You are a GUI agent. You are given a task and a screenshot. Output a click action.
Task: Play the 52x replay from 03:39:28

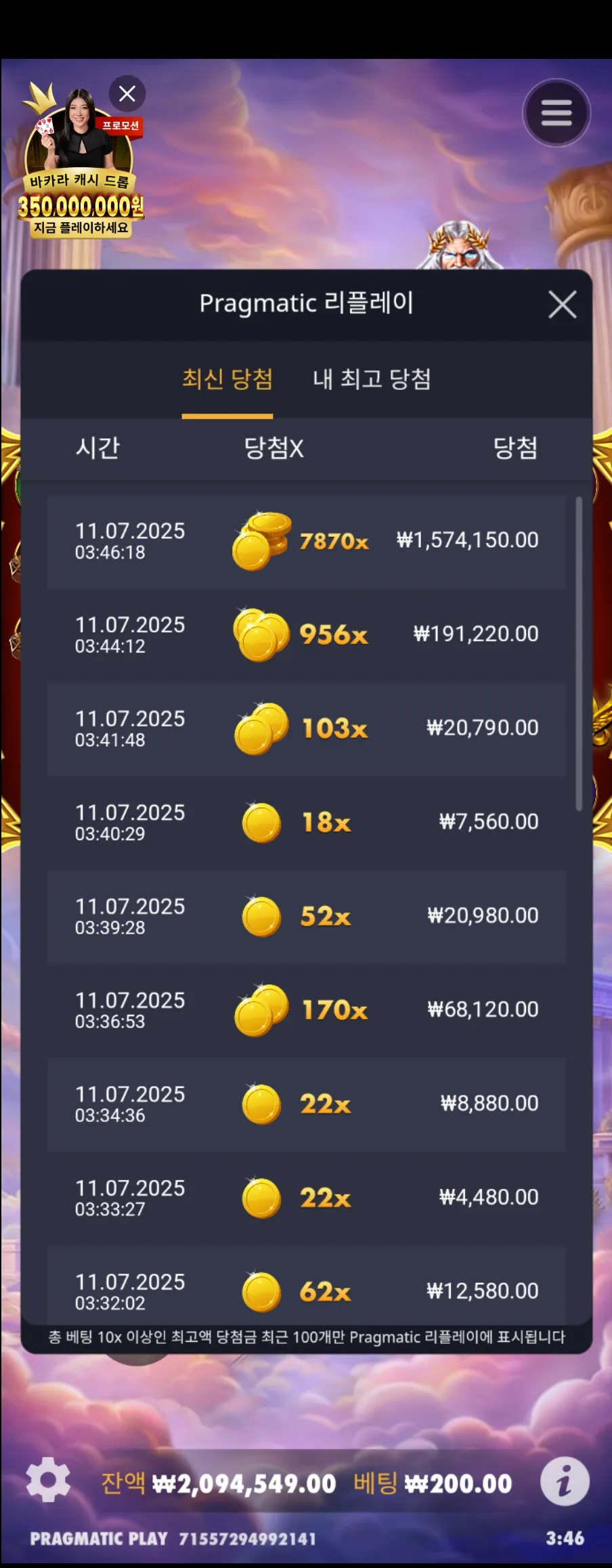tap(307, 917)
